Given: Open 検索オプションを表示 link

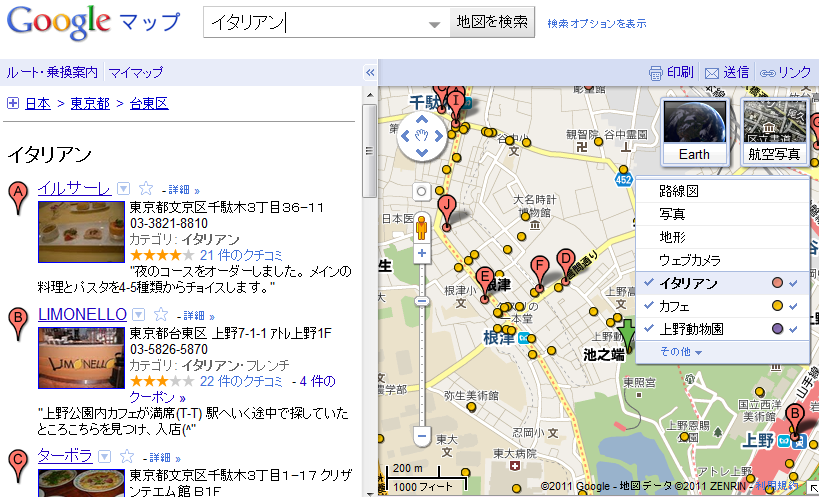Looking at the screenshot, I should coord(596,23).
